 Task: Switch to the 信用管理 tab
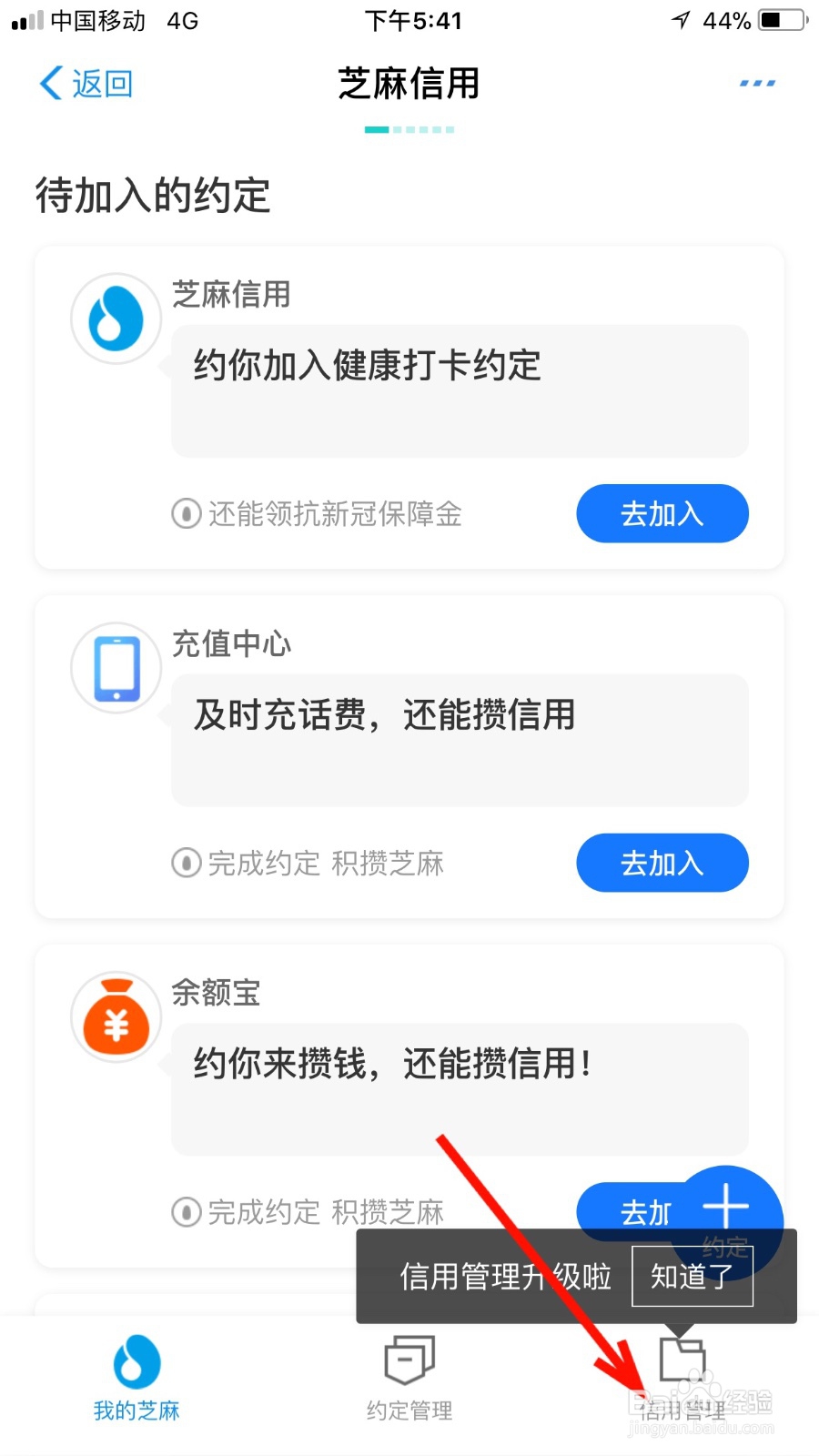[x=682, y=1378]
